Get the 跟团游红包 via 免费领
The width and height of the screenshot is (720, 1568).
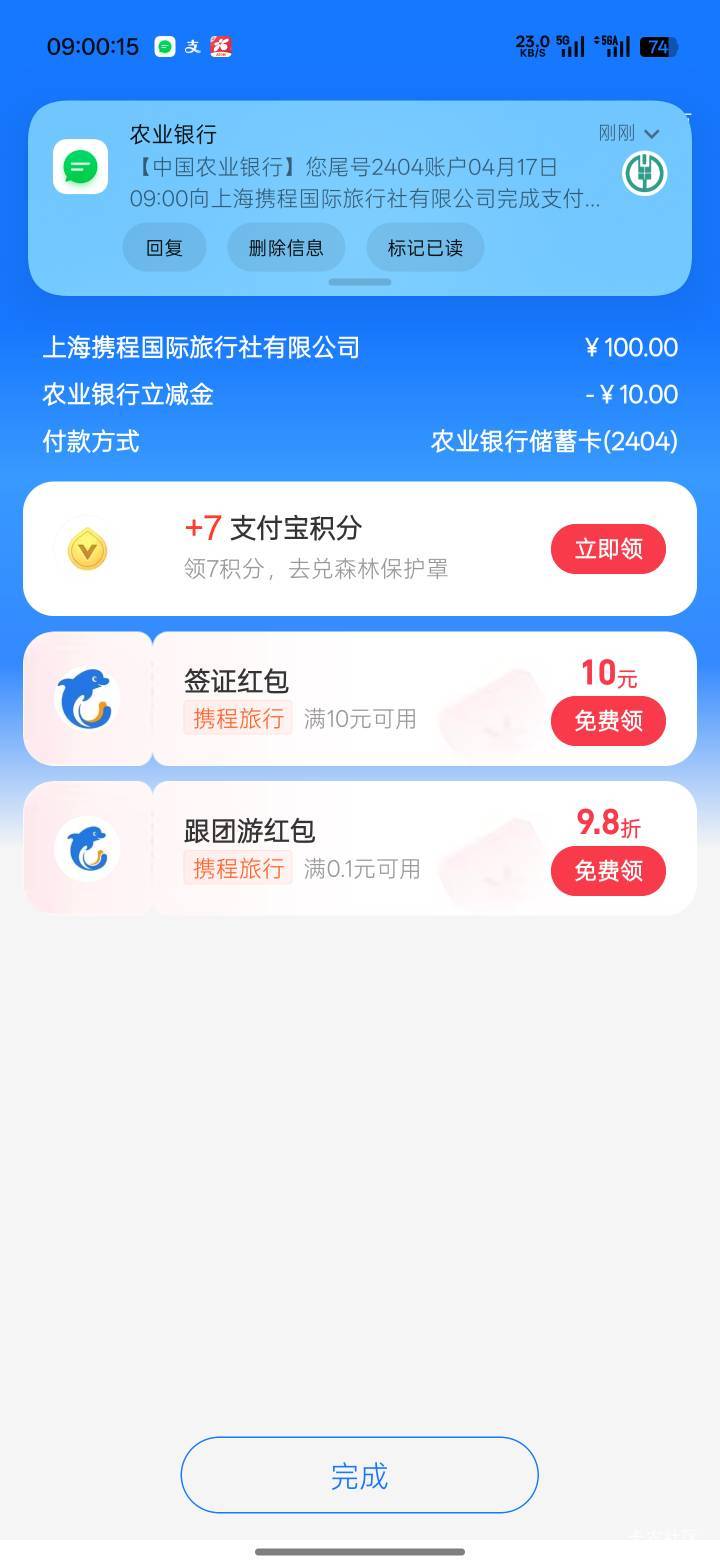[x=608, y=871]
